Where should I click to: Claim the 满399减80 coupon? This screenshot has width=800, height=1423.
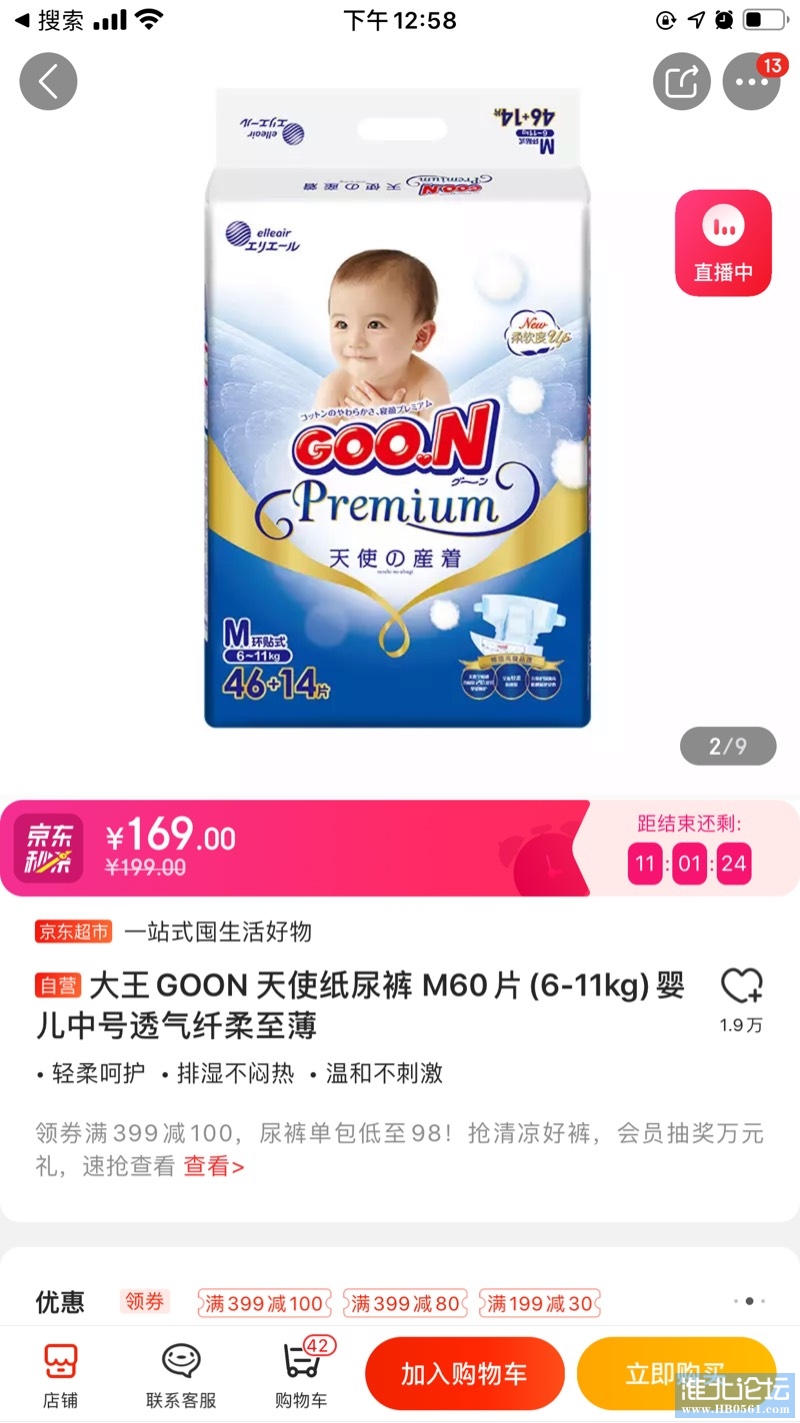[x=405, y=1302]
